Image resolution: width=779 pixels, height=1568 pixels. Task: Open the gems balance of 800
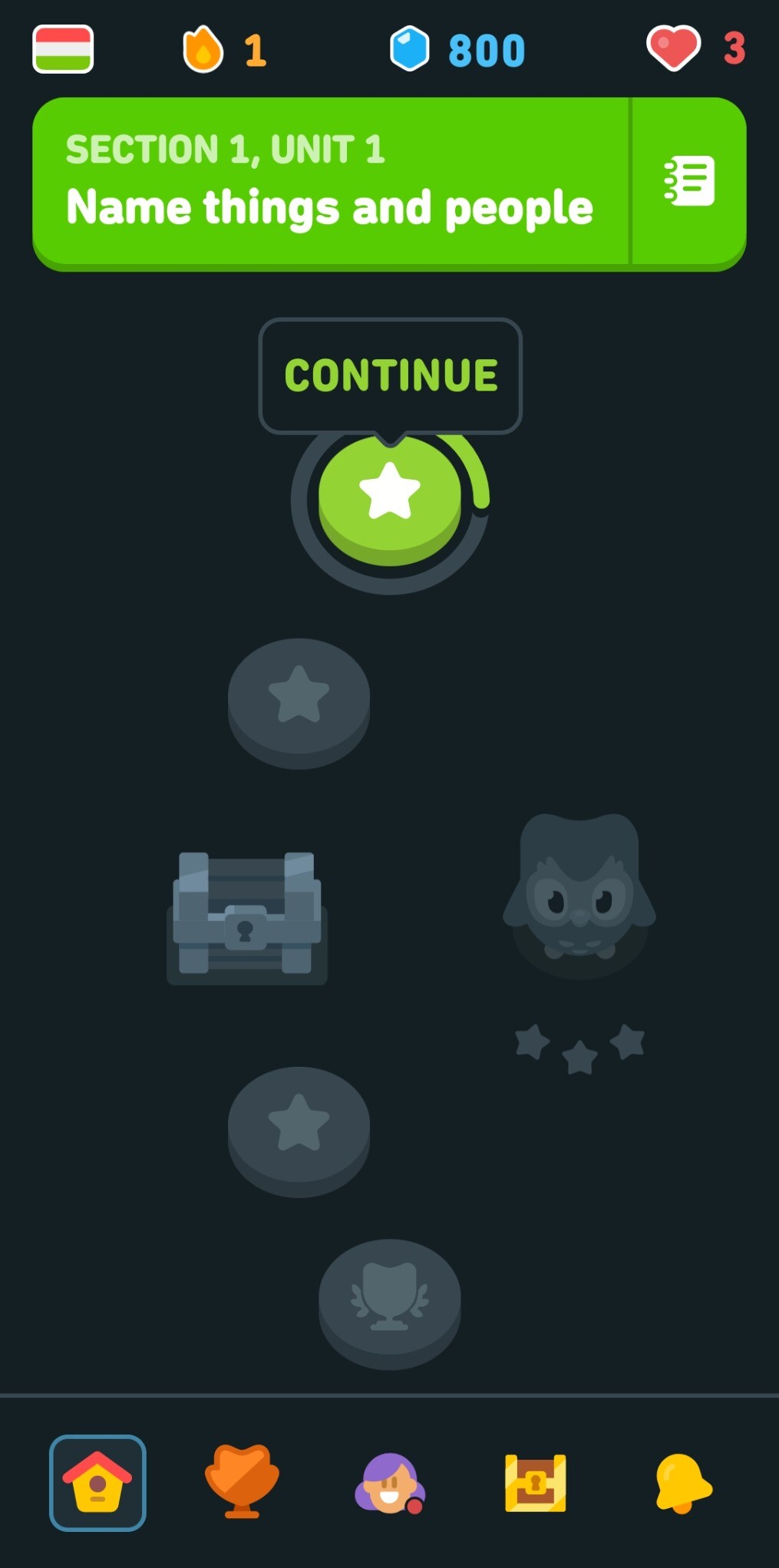(x=457, y=50)
